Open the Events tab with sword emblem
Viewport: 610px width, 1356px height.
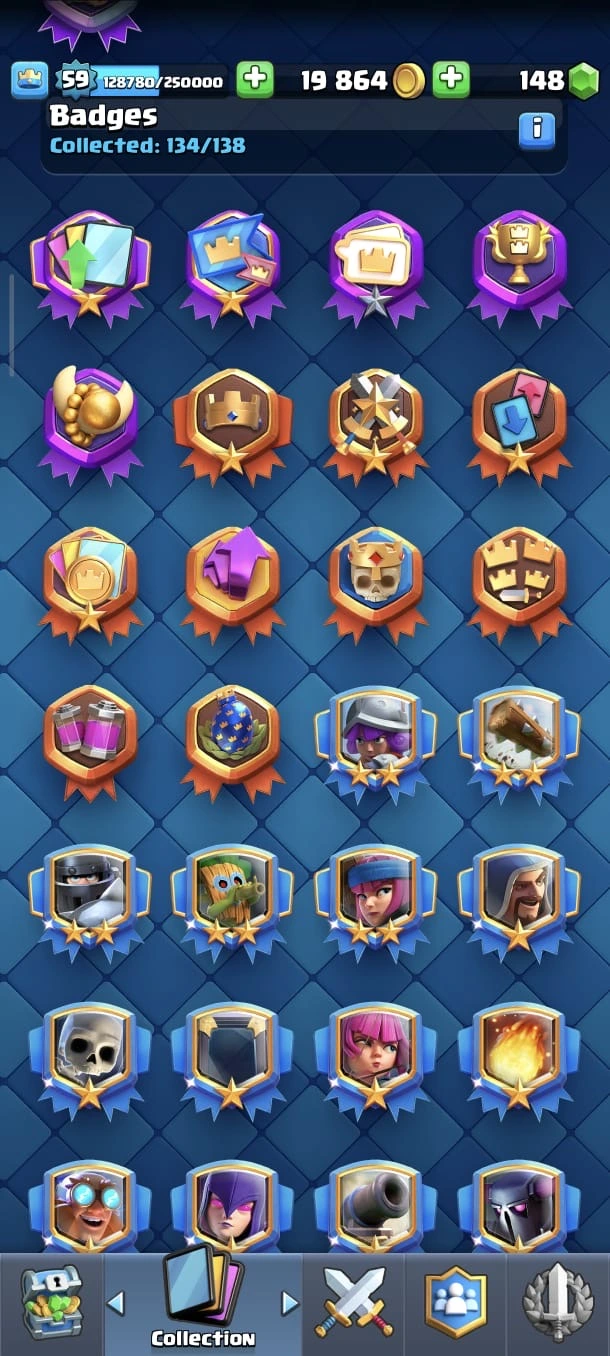point(559,1303)
